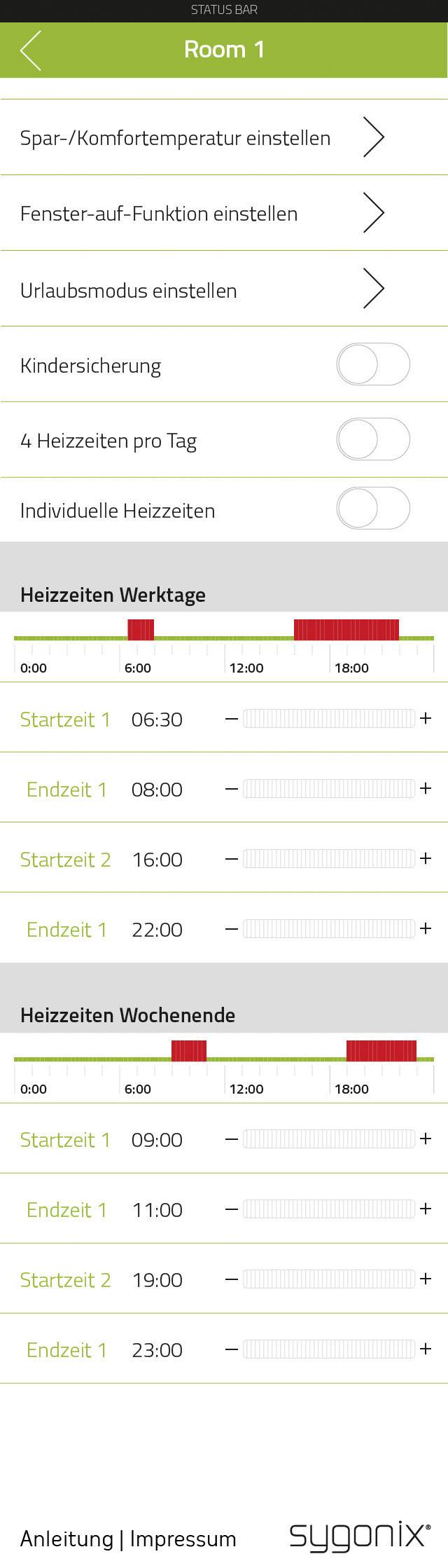Open Fenster-auf-Funktion einstellen
Image resolution: width=448 pixels, height=1568 pixels.
pos(224,213)
